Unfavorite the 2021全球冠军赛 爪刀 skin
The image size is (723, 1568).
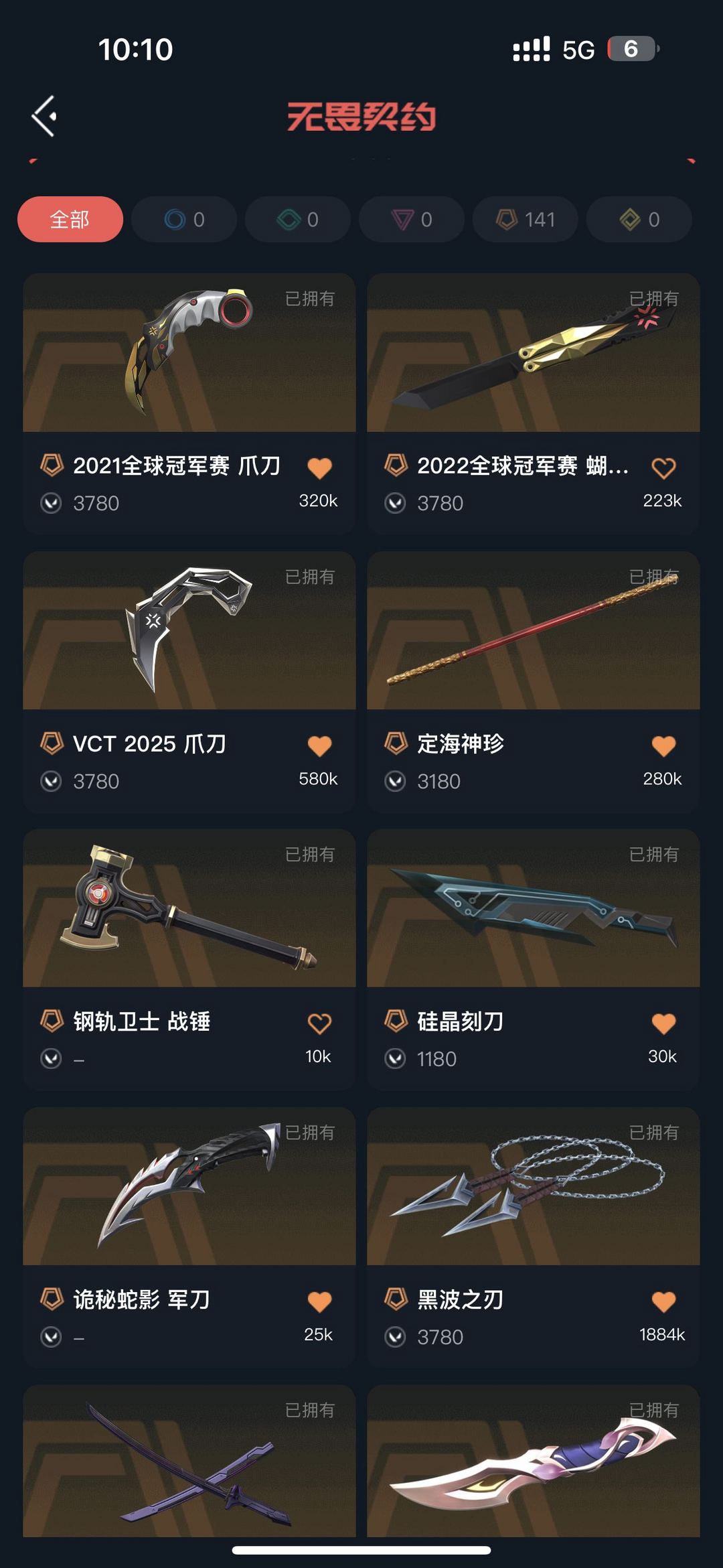coord(319,468)
